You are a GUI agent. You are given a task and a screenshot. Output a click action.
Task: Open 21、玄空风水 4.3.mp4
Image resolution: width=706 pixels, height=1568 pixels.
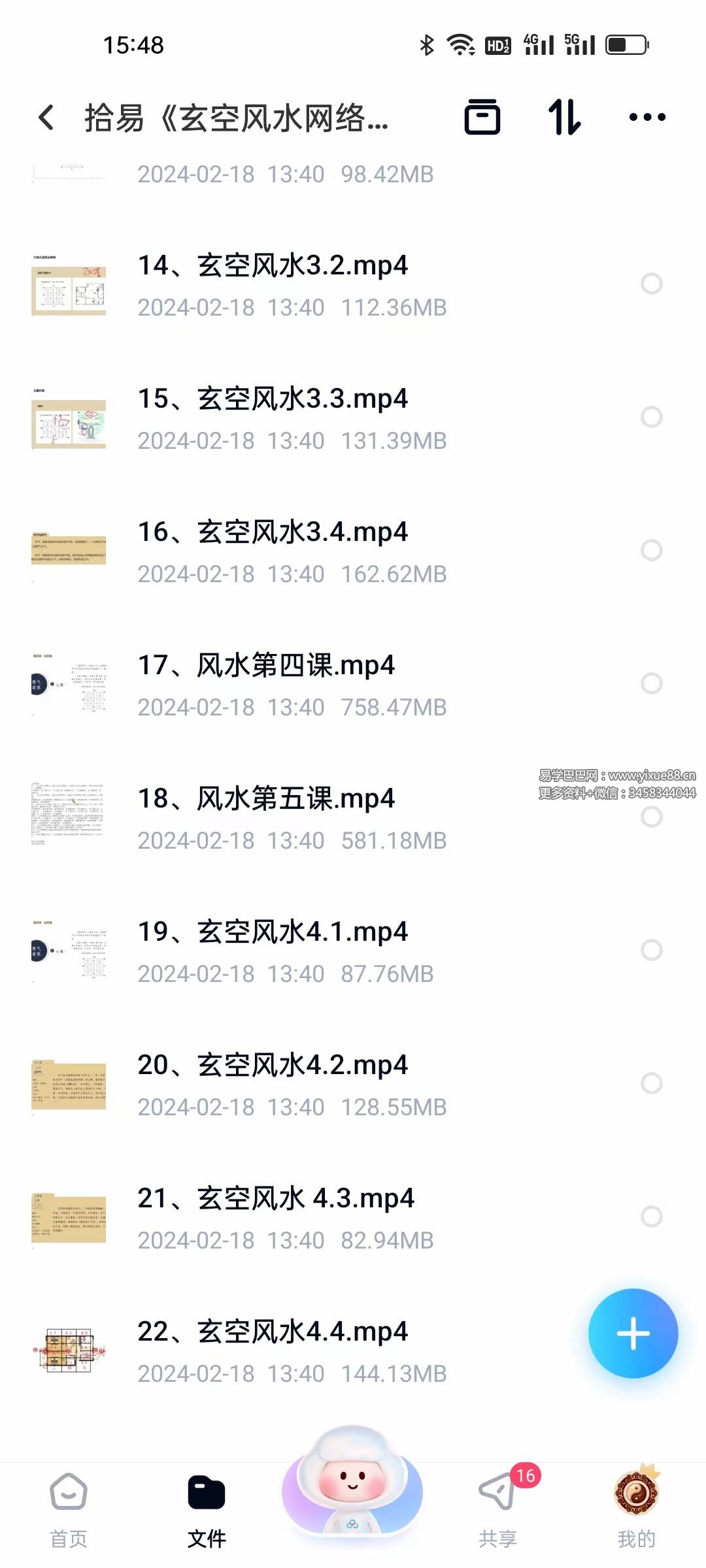[x=275, y=1200]
